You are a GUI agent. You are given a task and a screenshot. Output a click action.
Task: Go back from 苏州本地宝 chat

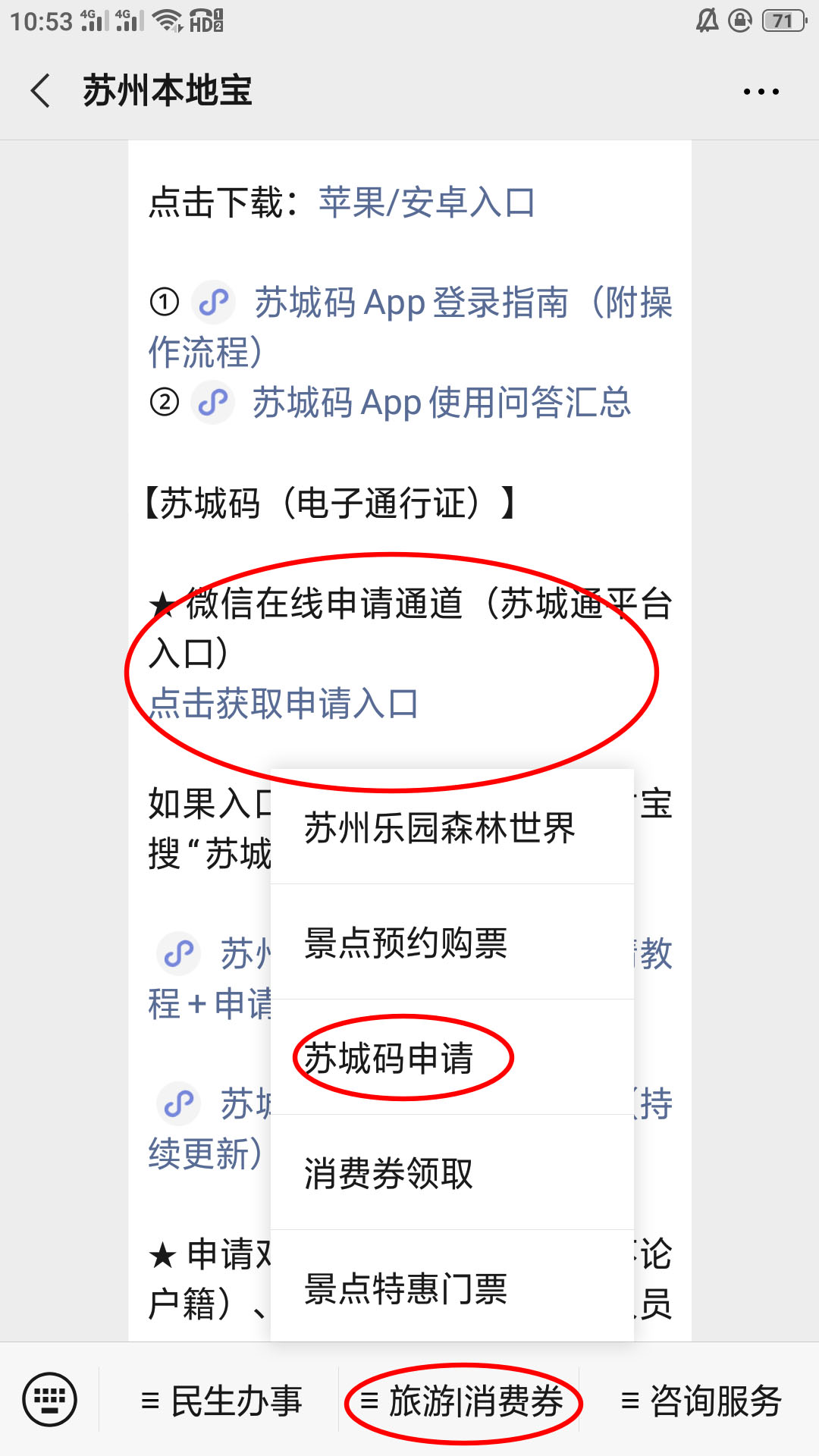(41, 91)
